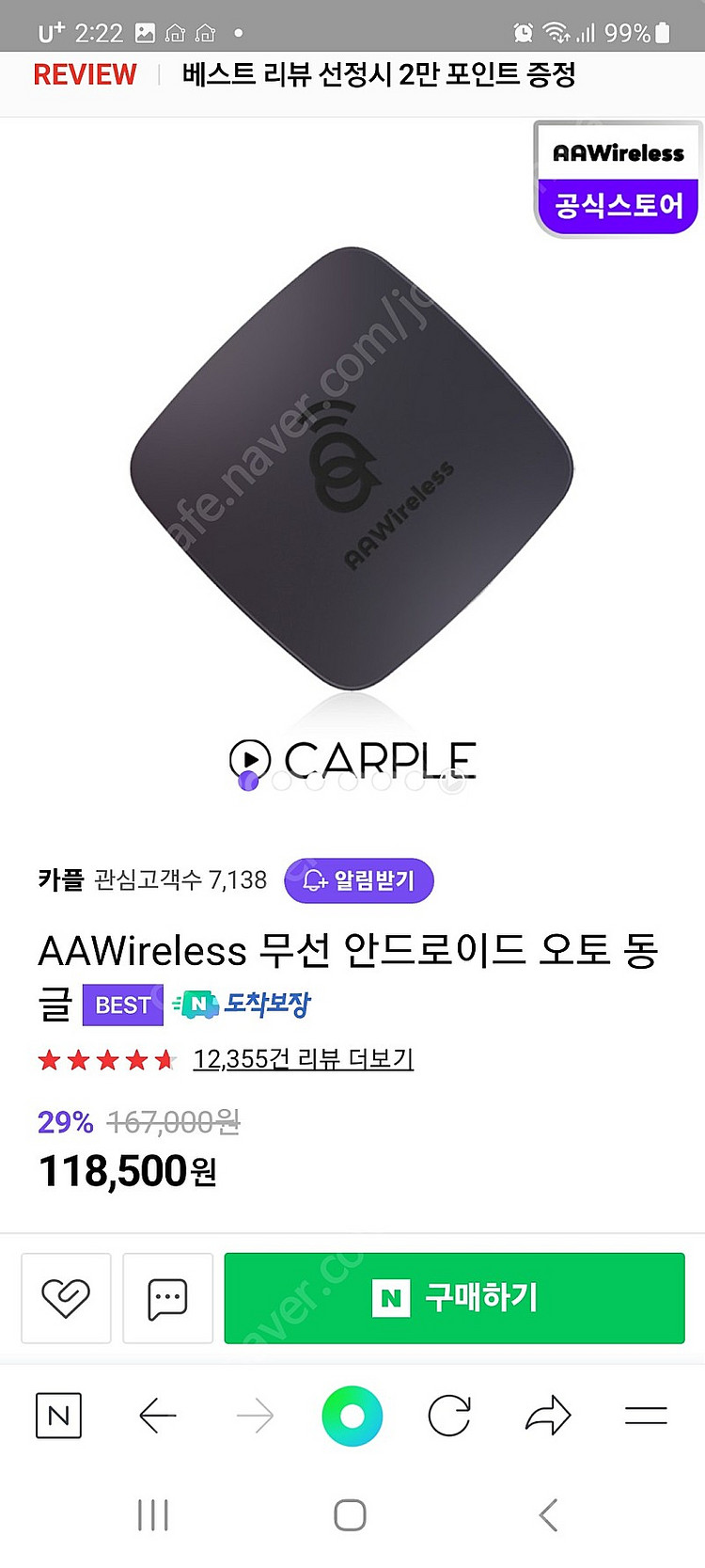This screenshot has height=1568, width=705.
Task: Open system recent apps button
Action: tap(153, 1515)
